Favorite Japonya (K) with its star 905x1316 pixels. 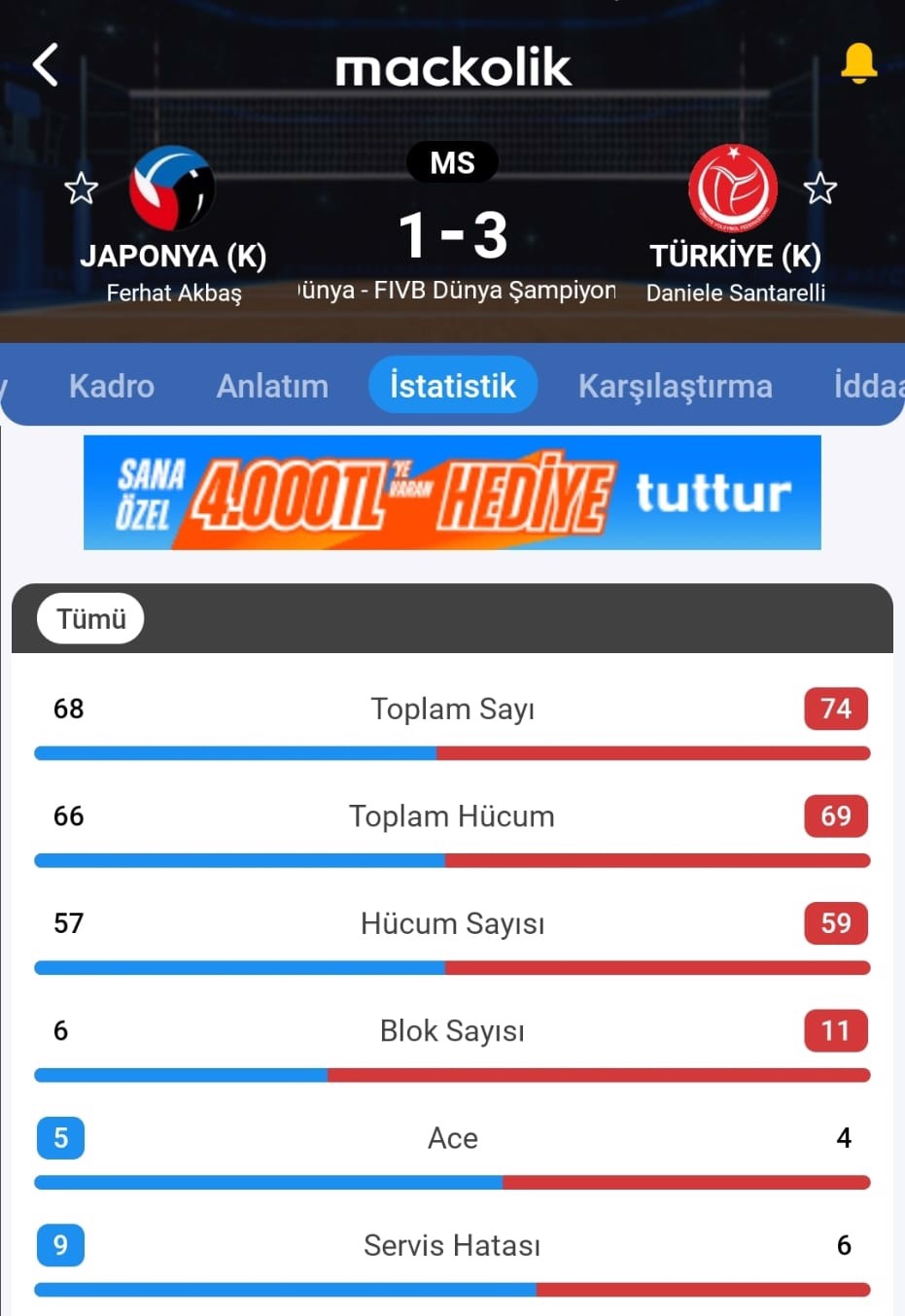click(82, 188)
